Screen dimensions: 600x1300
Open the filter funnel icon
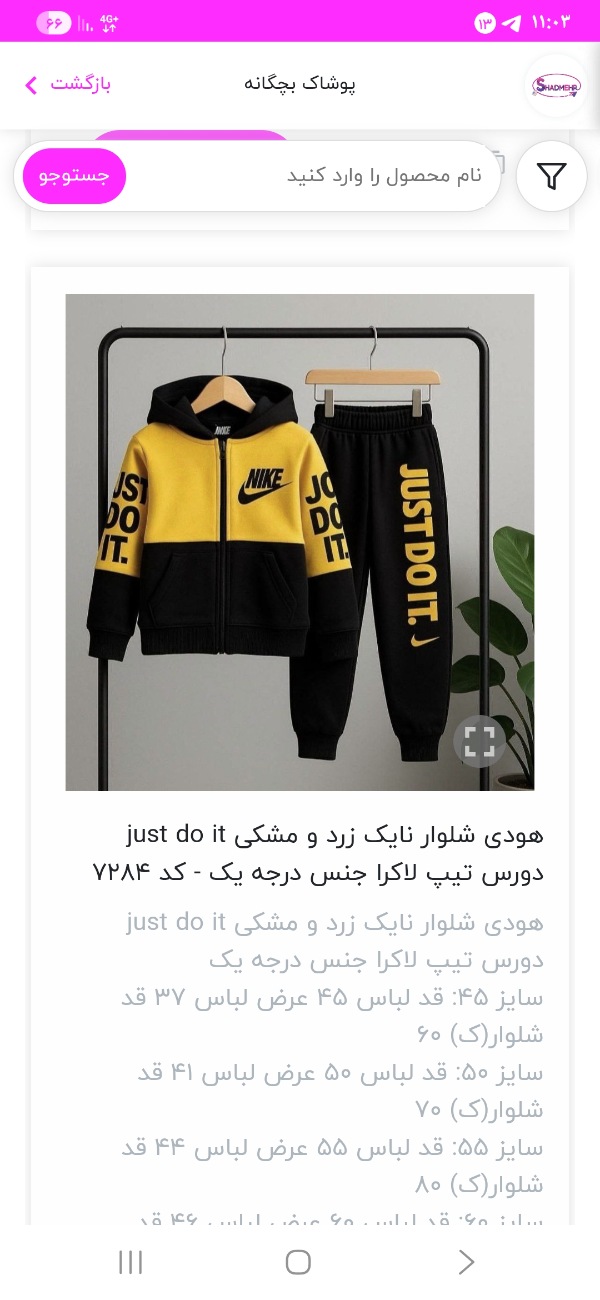pos(551,177)
